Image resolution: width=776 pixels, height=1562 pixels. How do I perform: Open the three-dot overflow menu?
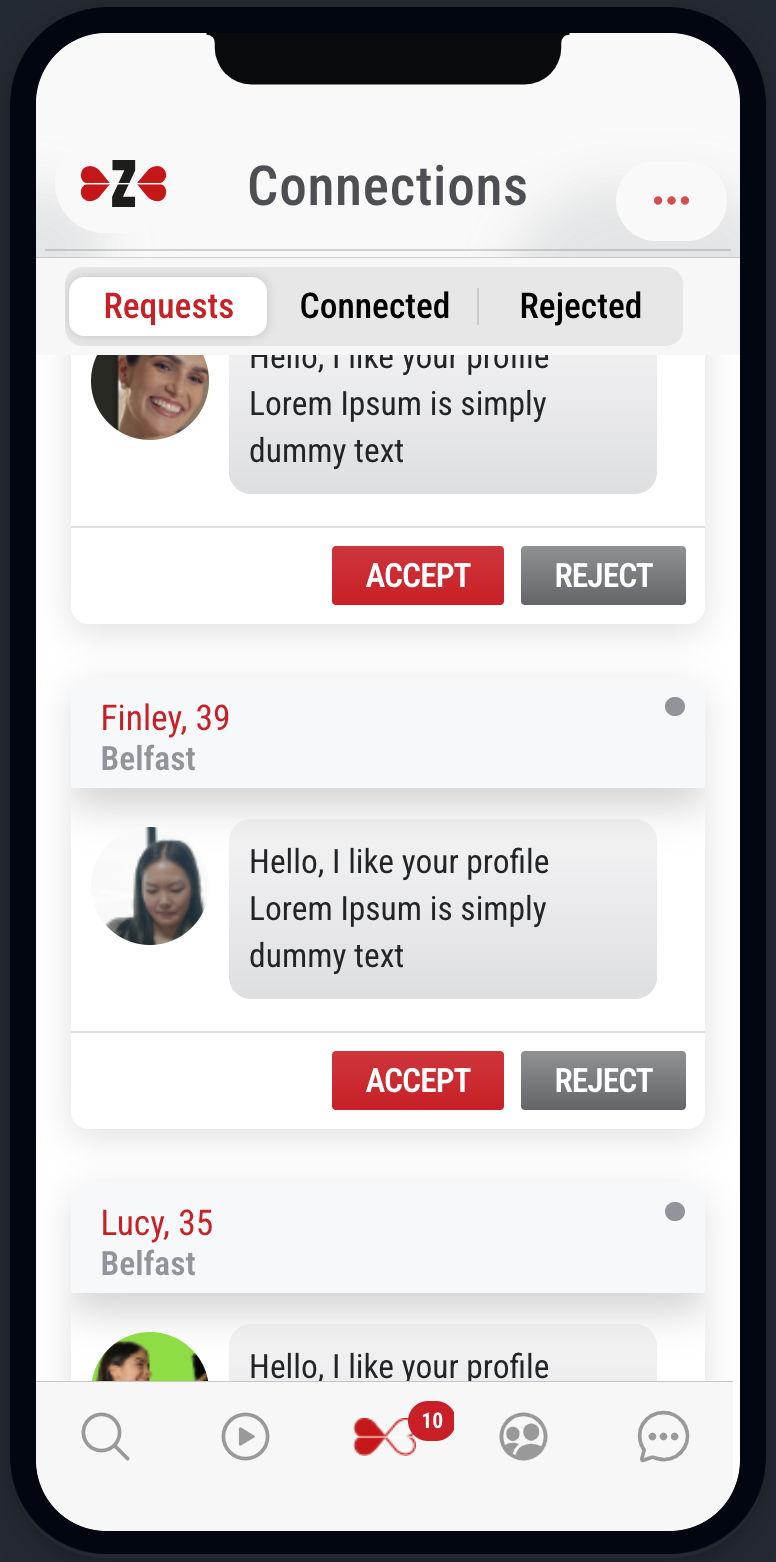[671, 201]
